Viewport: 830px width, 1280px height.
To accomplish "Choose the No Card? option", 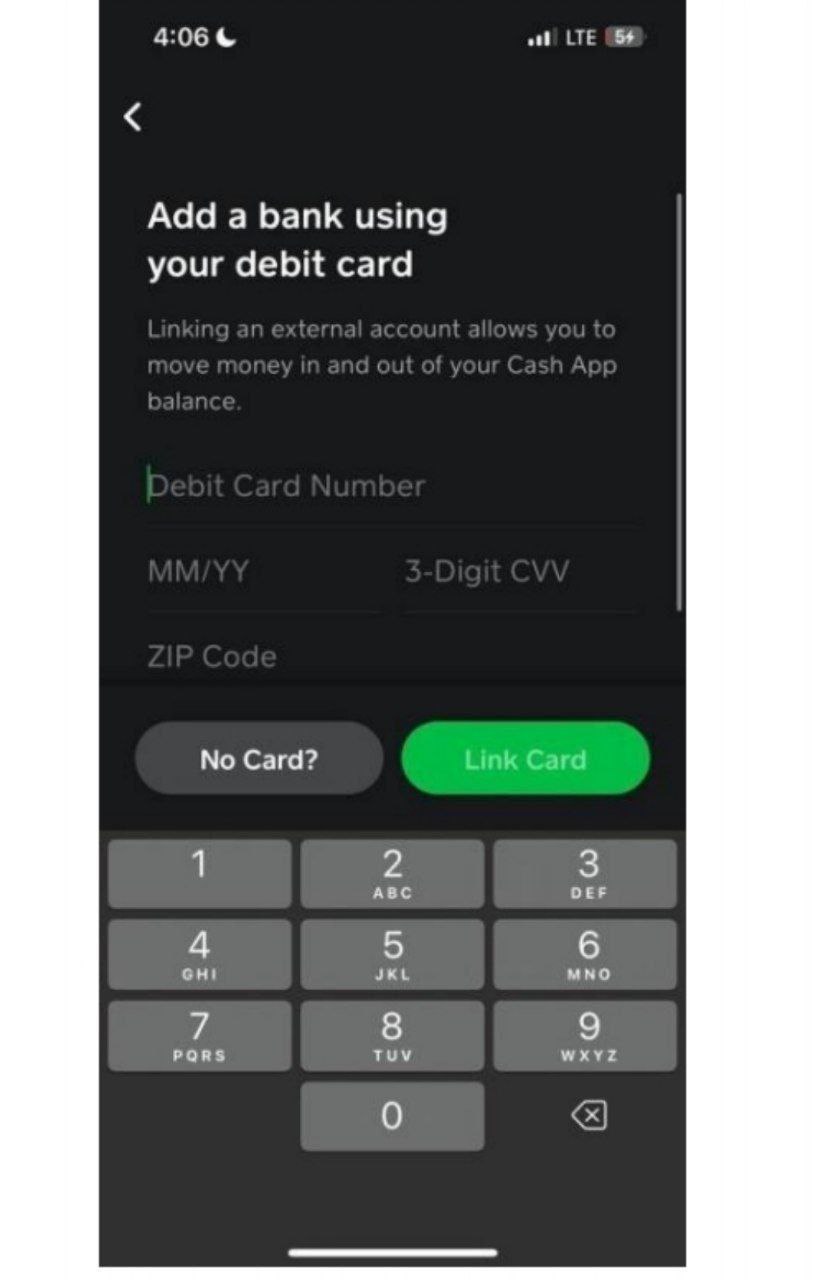I will [259, 759].
